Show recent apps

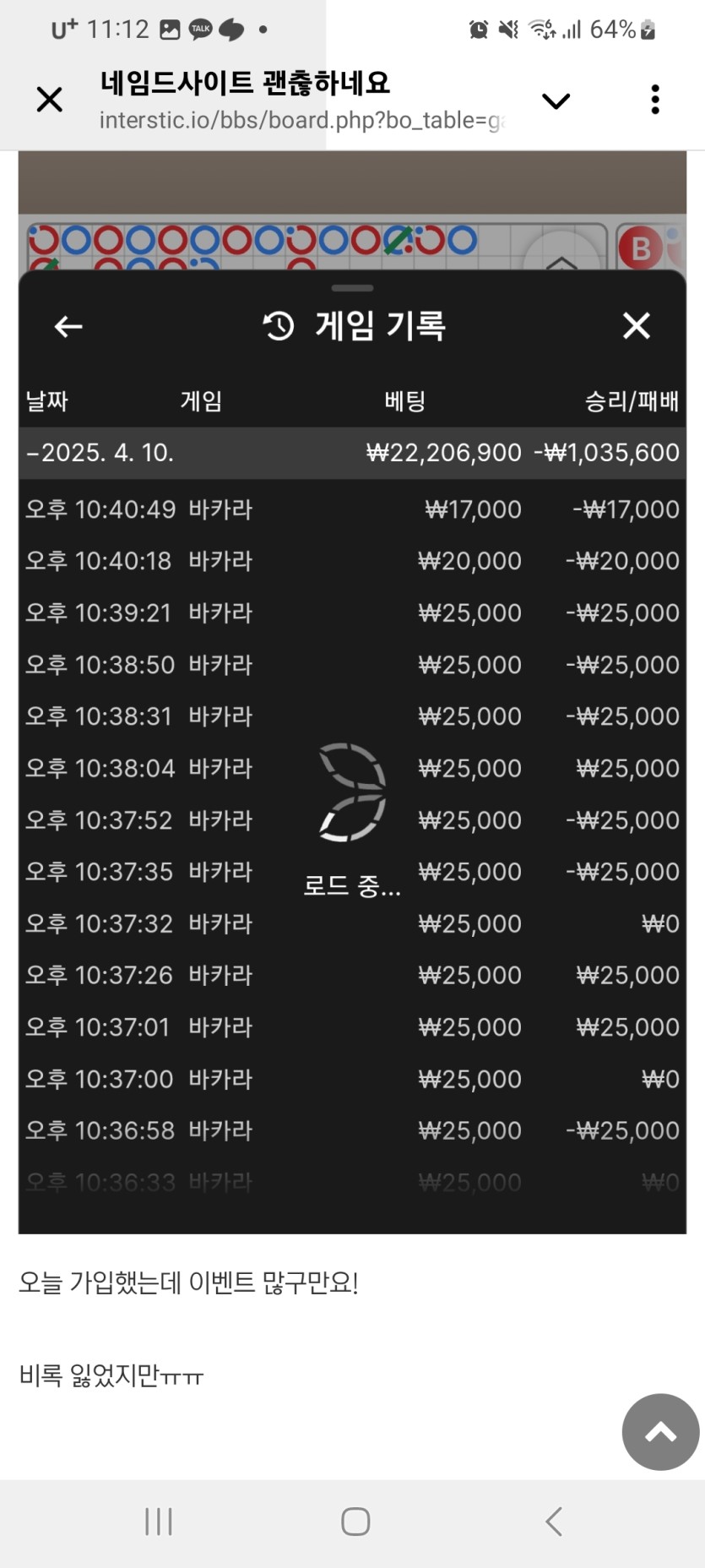tap(159, 1522)
